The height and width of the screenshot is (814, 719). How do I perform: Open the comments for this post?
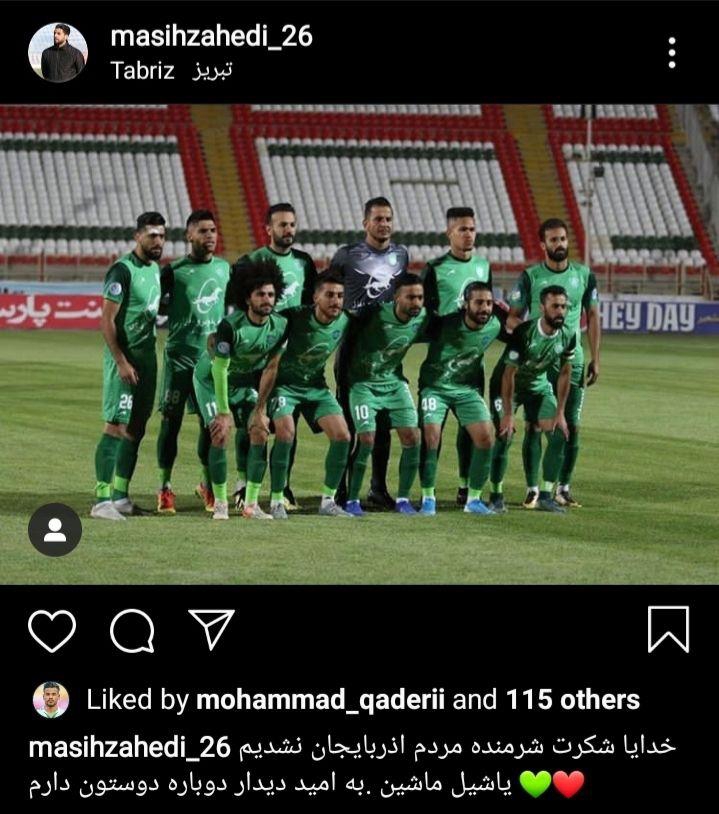coord(132,630)
